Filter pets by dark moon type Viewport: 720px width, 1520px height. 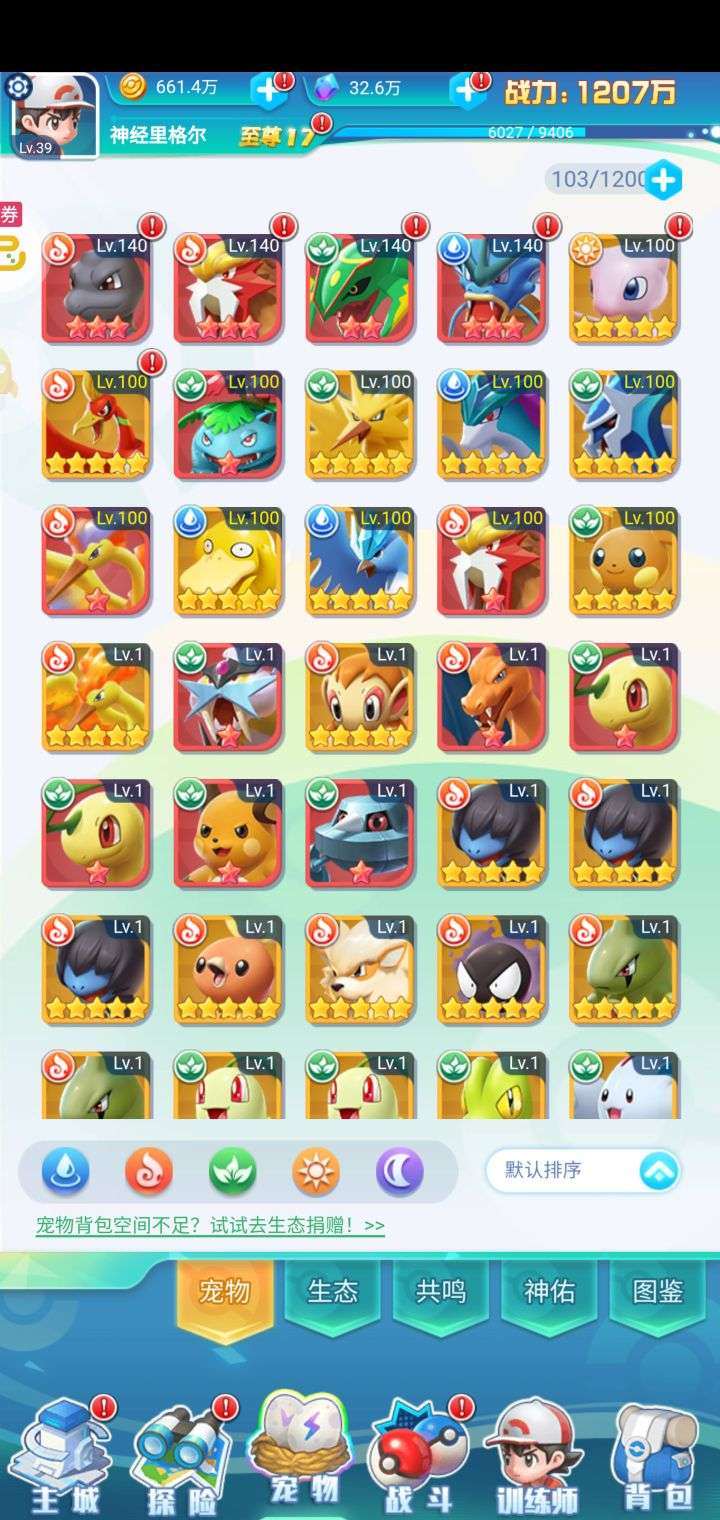(400, 1171)
